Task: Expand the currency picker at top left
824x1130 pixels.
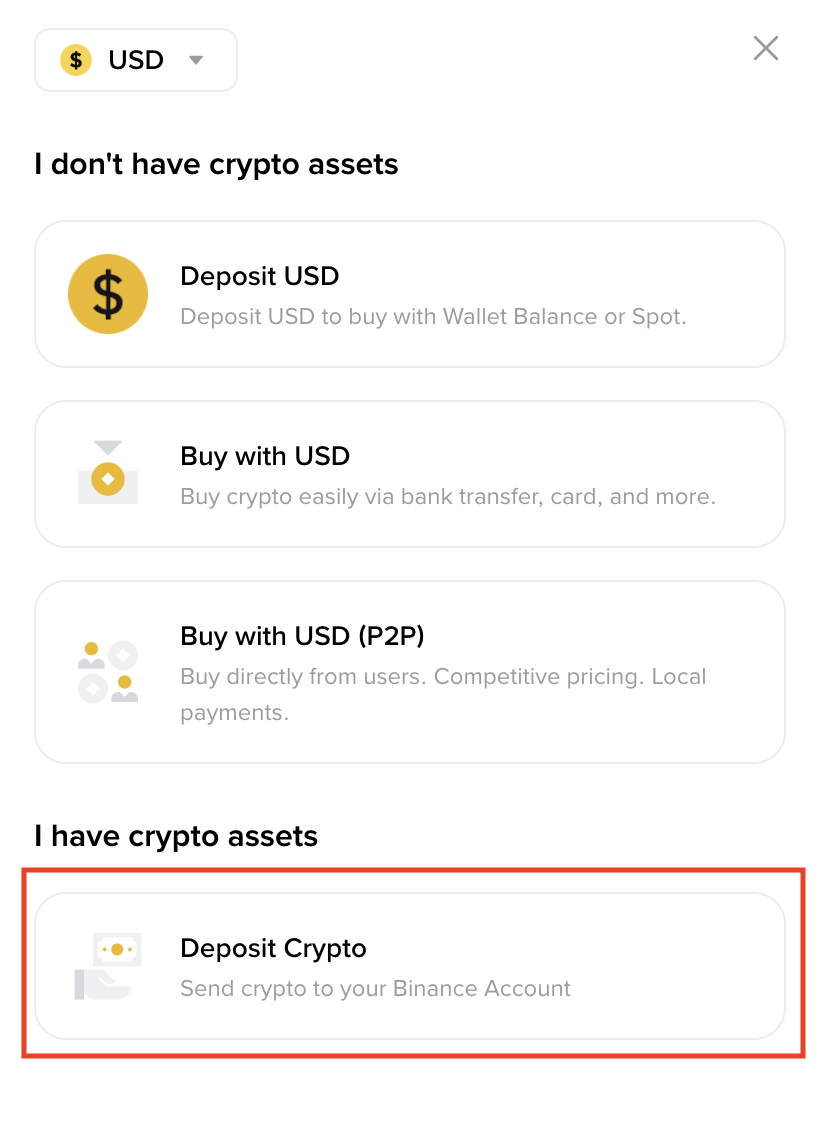Action: (135, 59)
